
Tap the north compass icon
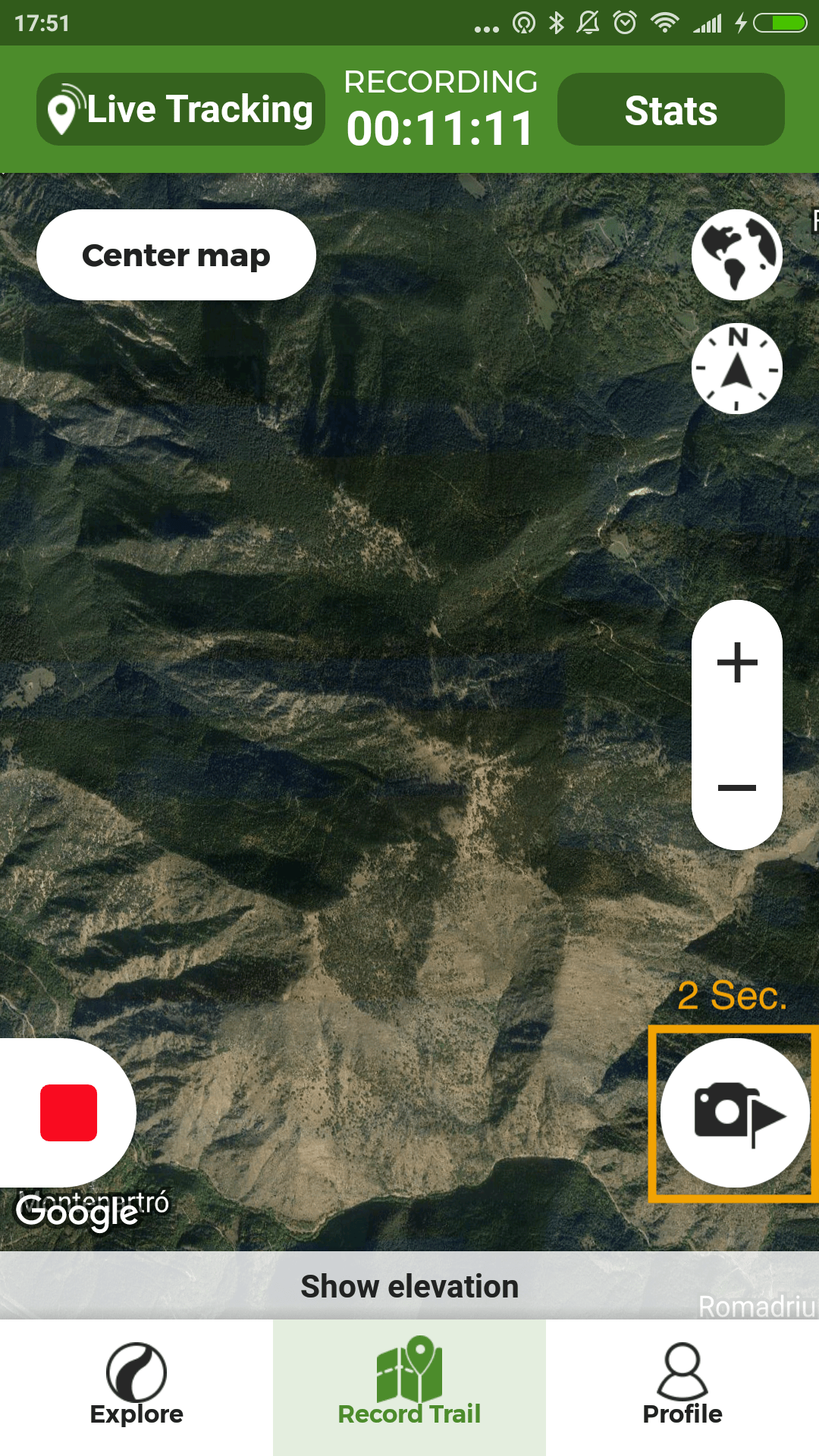click(x=736, y=369)
